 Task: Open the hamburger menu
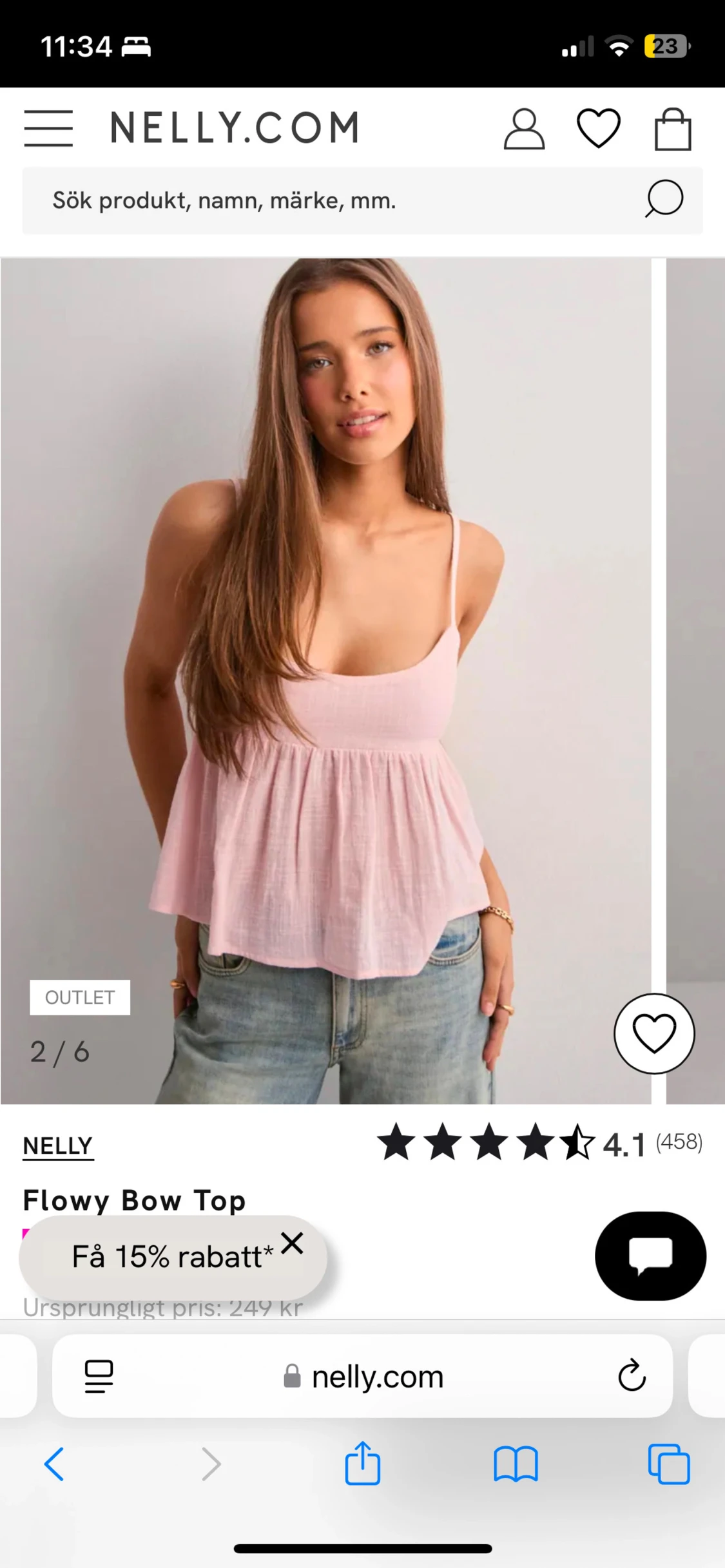pos(48,128)
